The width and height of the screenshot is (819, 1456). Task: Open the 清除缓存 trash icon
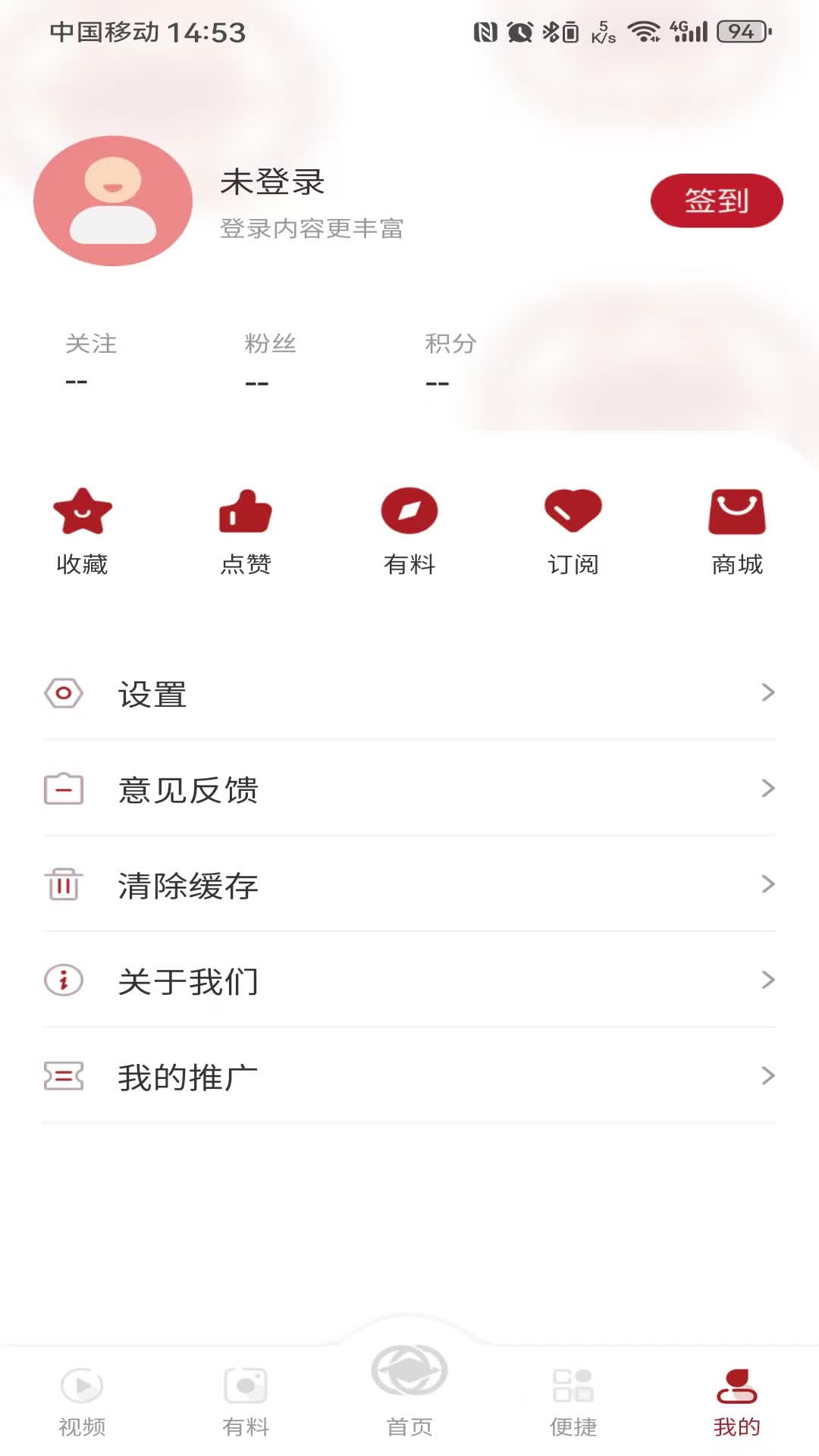(x=63, y=884)
